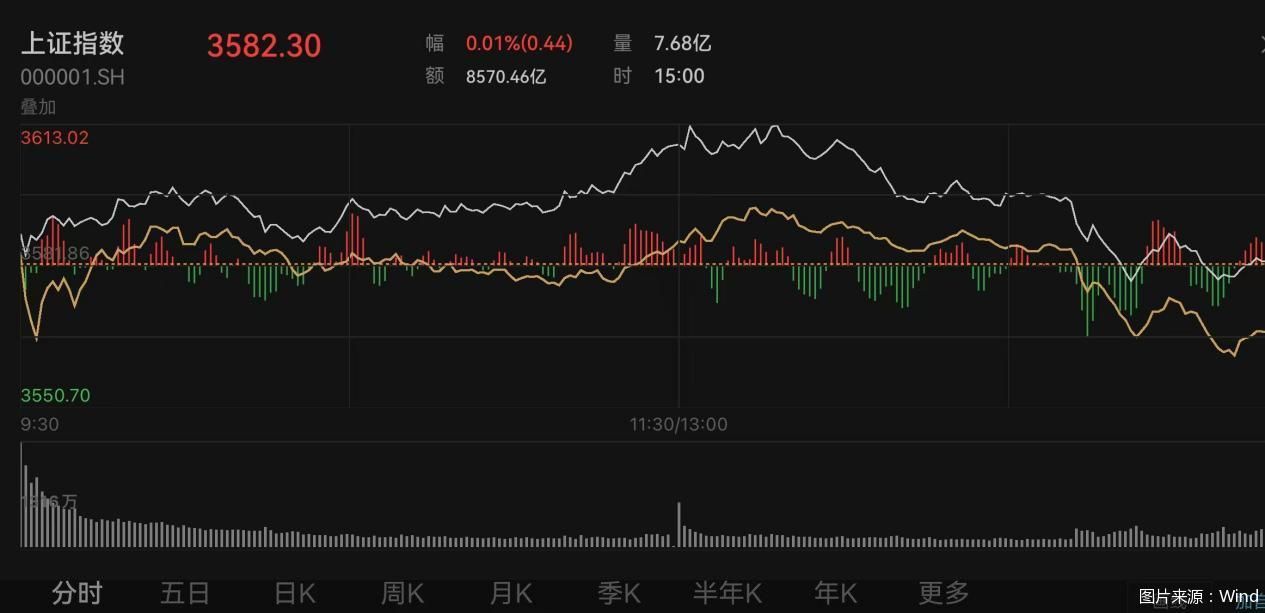View the 年K yearly chart
The image size is (1265, 613).
pyautogui.click(x=836, y=593)
